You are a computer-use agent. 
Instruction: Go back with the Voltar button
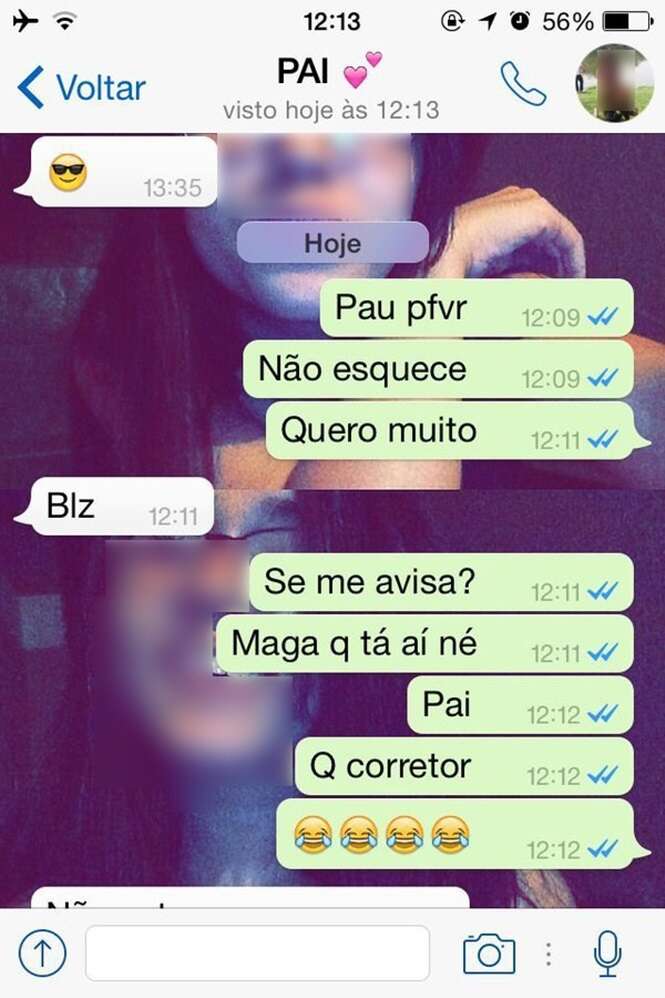pyautogui.click(x=82, y=88)
